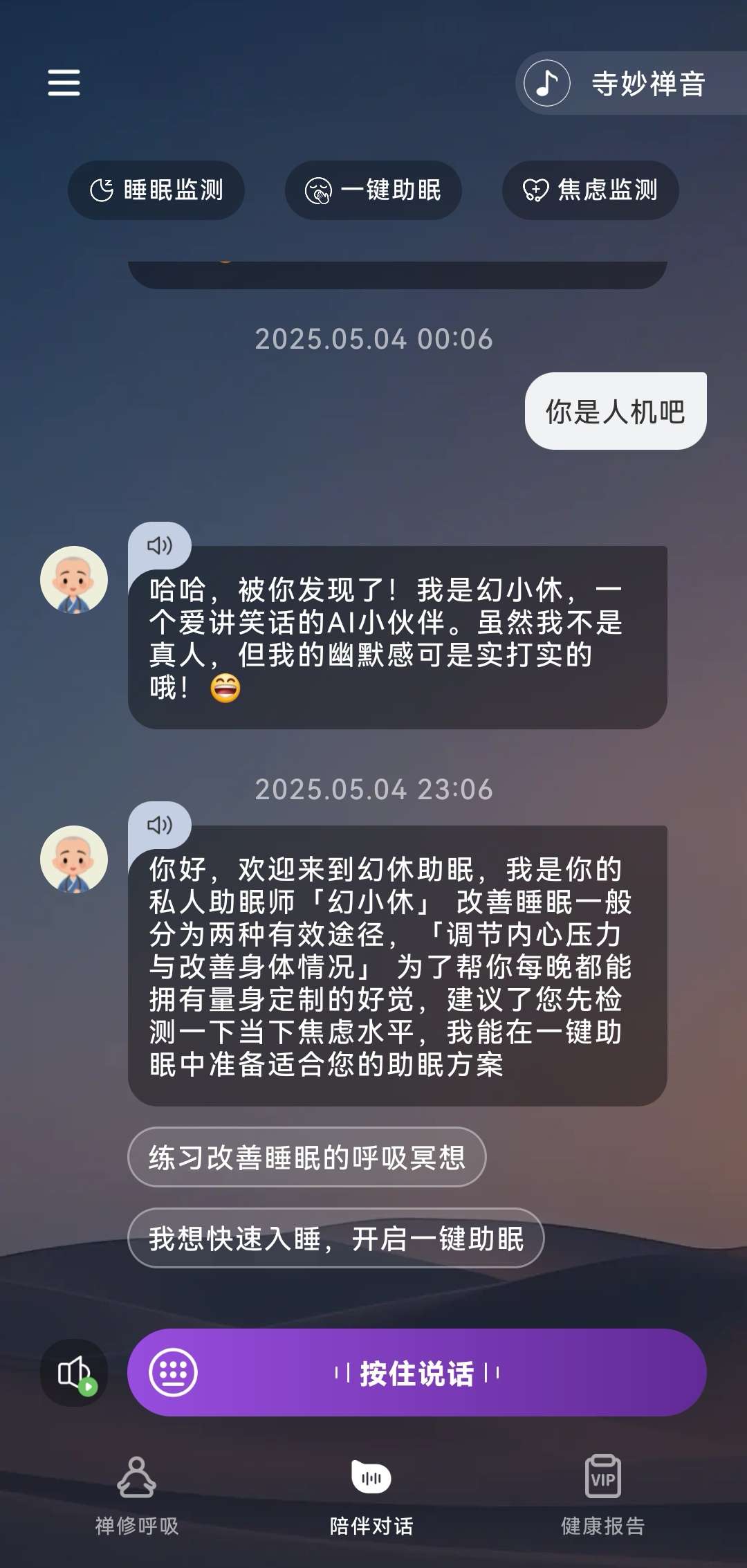This screenshot has height=1568, width=747.
Task: Toggle the voice playback speaker button
Action: pyautogui.click(x=74, y=1372)
